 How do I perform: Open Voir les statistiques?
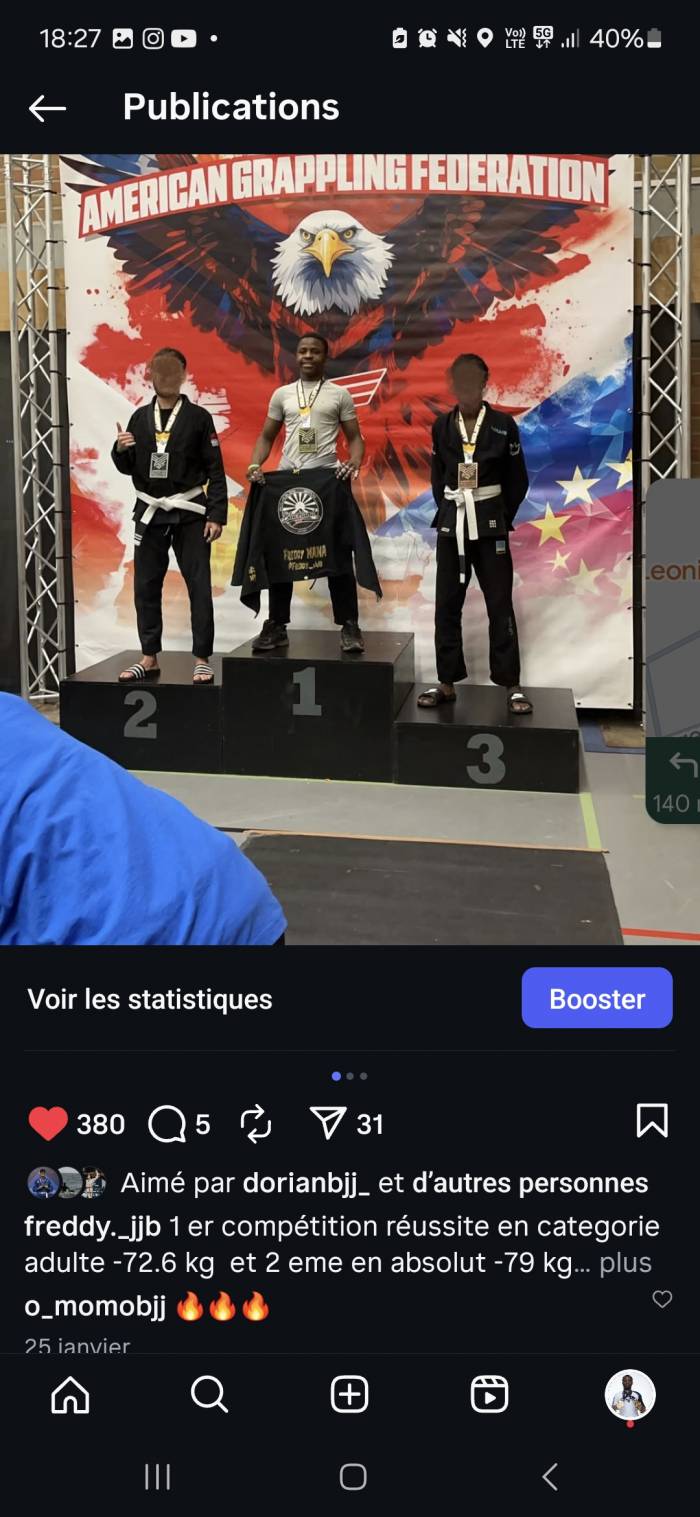point(150,999)
